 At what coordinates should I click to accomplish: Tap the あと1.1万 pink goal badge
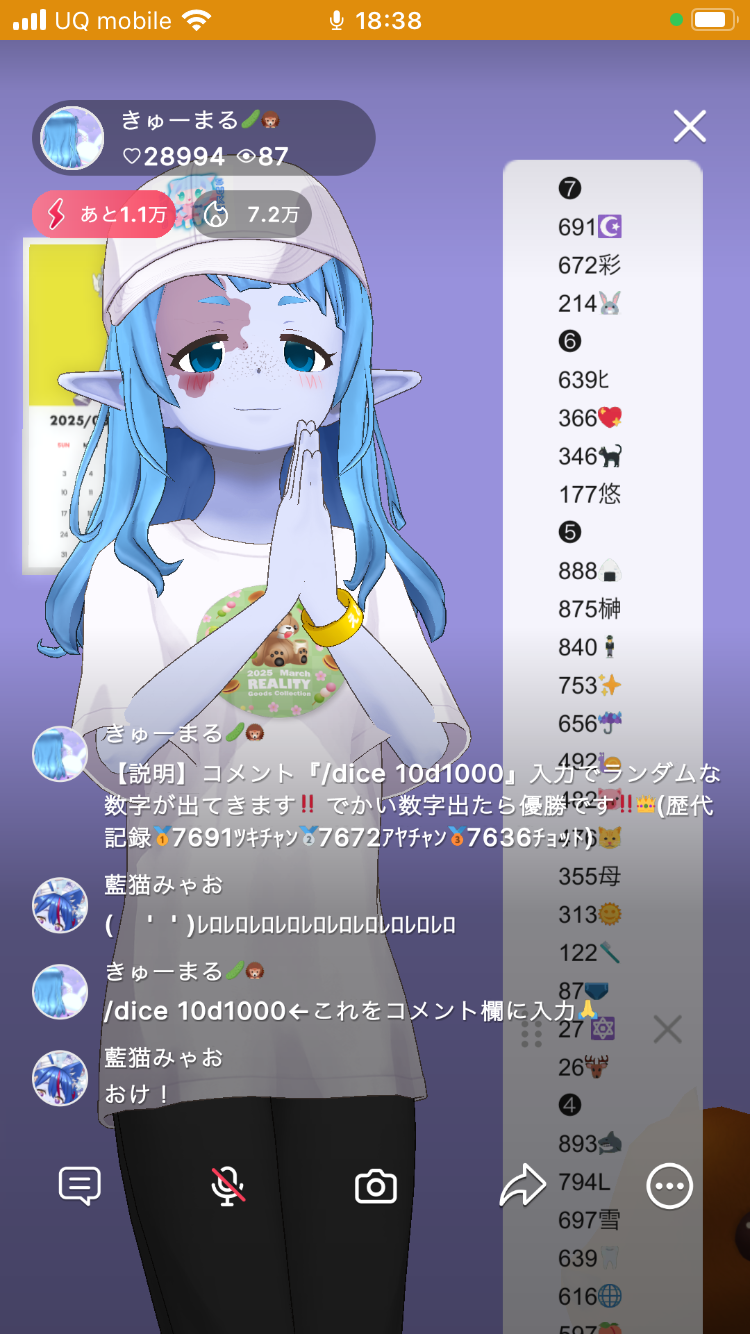point(102,214)
